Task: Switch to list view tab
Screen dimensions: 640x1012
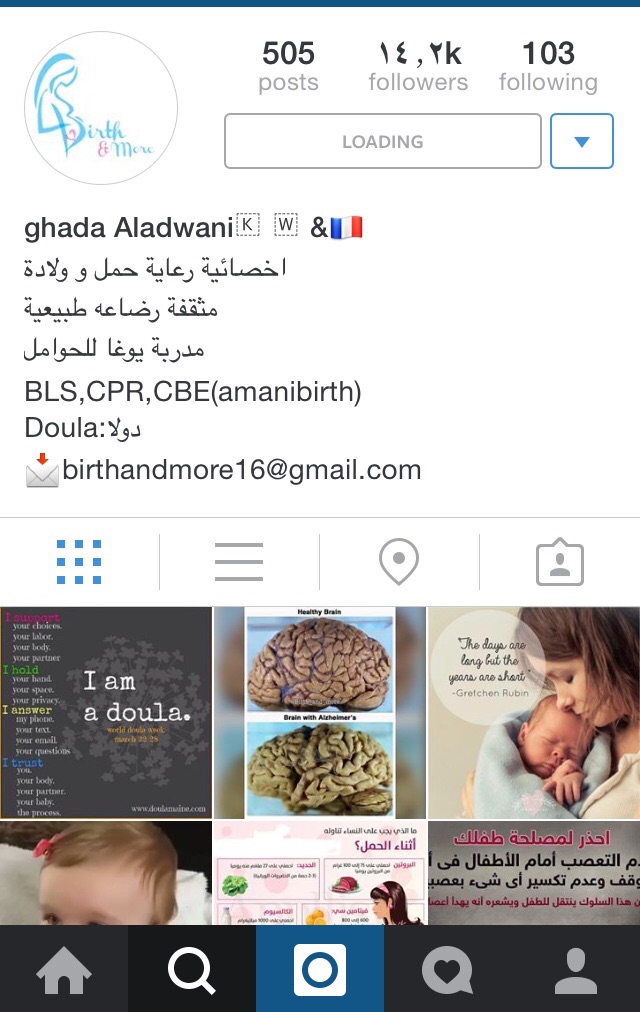Action: click(x=239, y=562)
